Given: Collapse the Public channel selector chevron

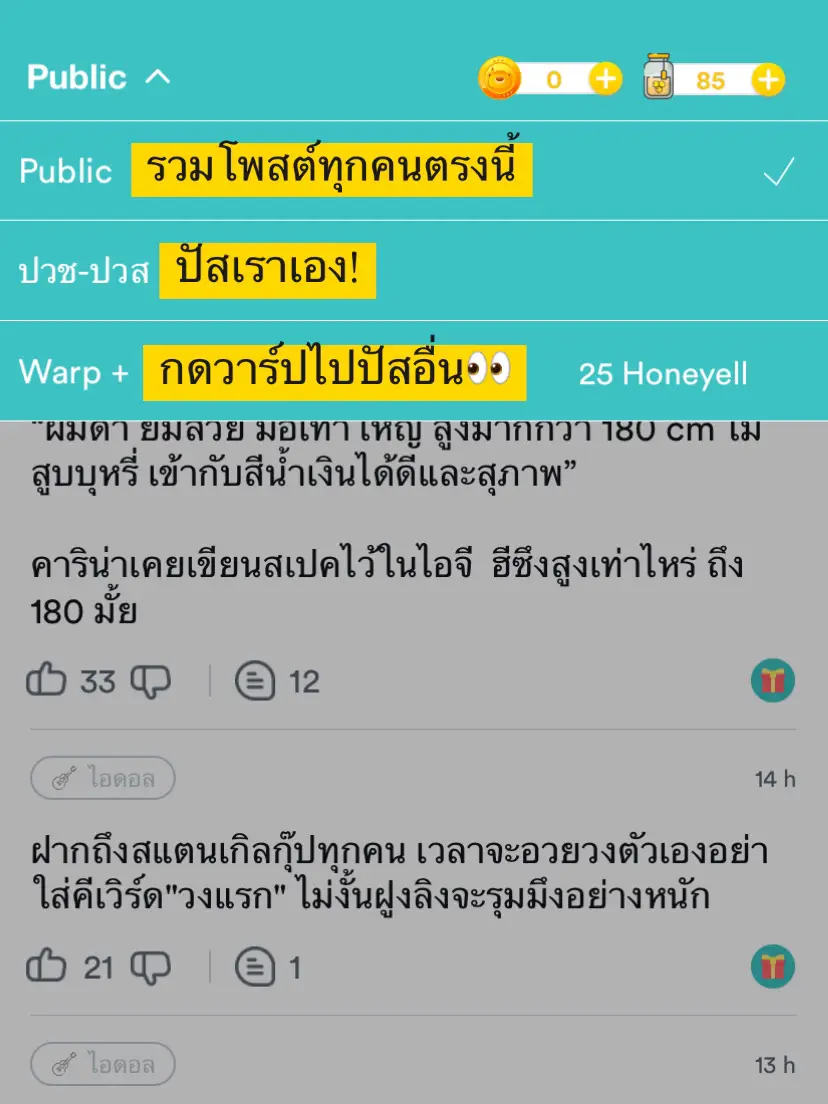Looking at the screenshot, I should click(x=155, y=76).
